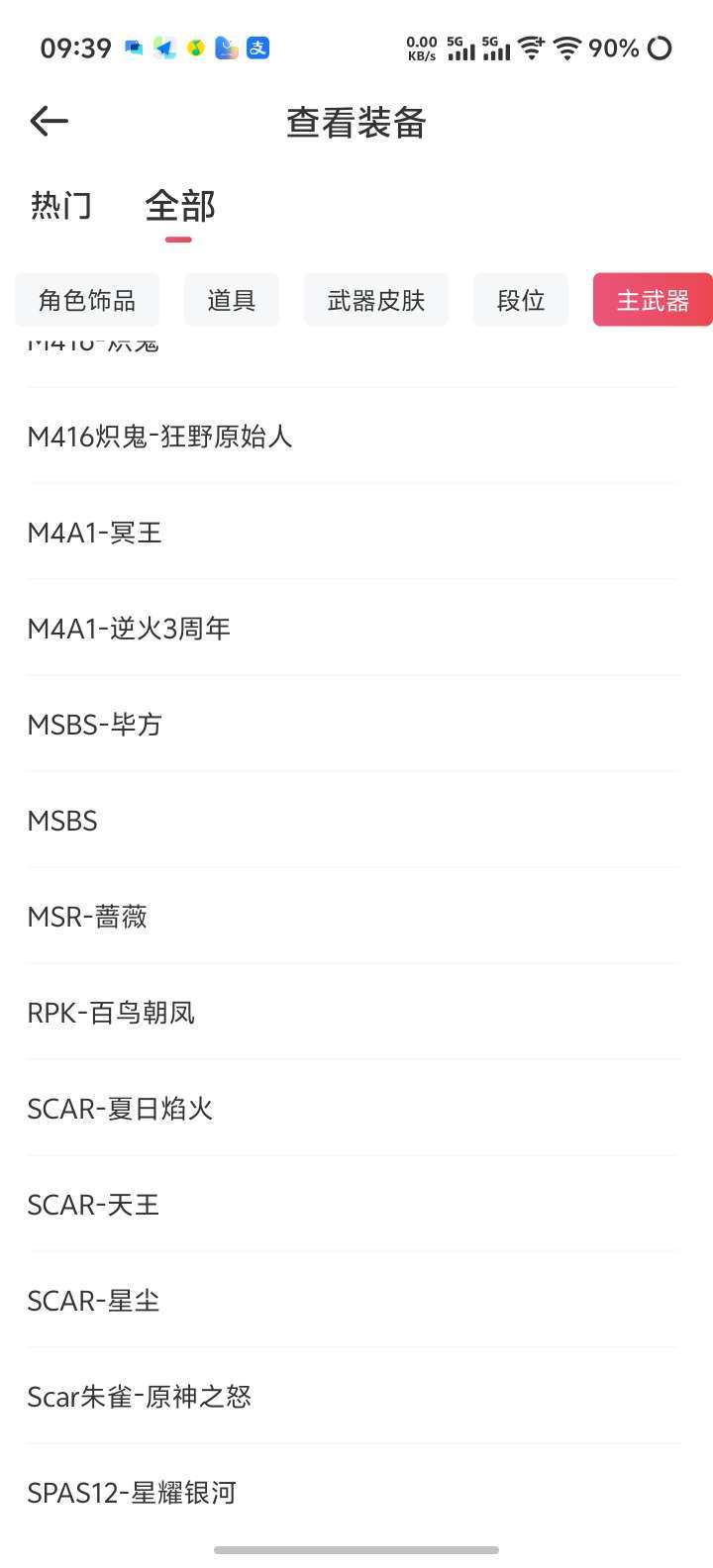The width and height of the screenshot is (713, 1568).
Task: Filter by 道具 chip
Action: click(x=232, y=300)
